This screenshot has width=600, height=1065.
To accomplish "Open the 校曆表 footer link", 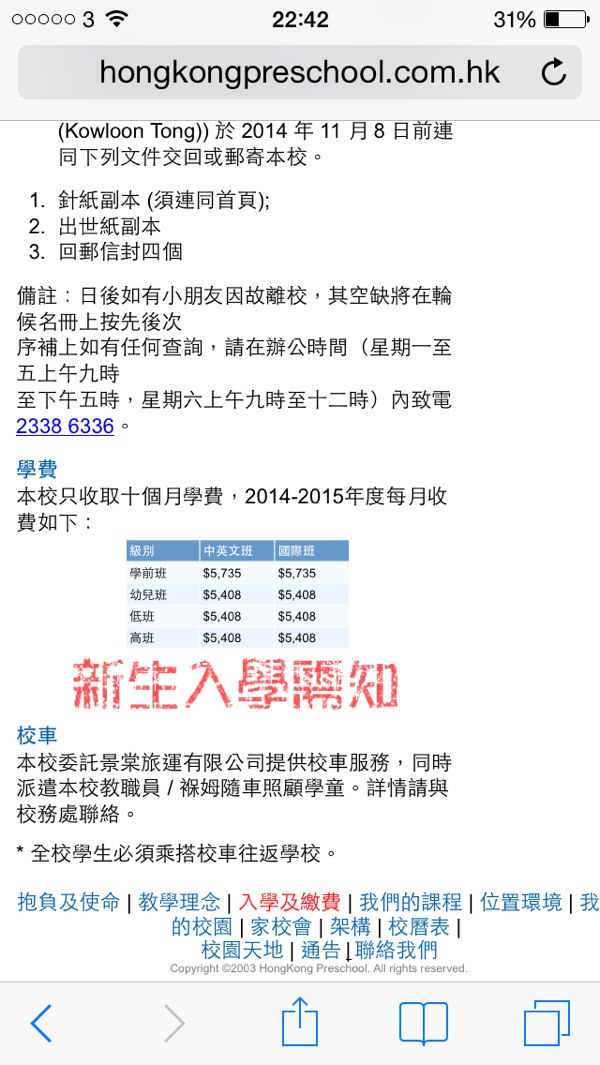I will tap(419, 926).
